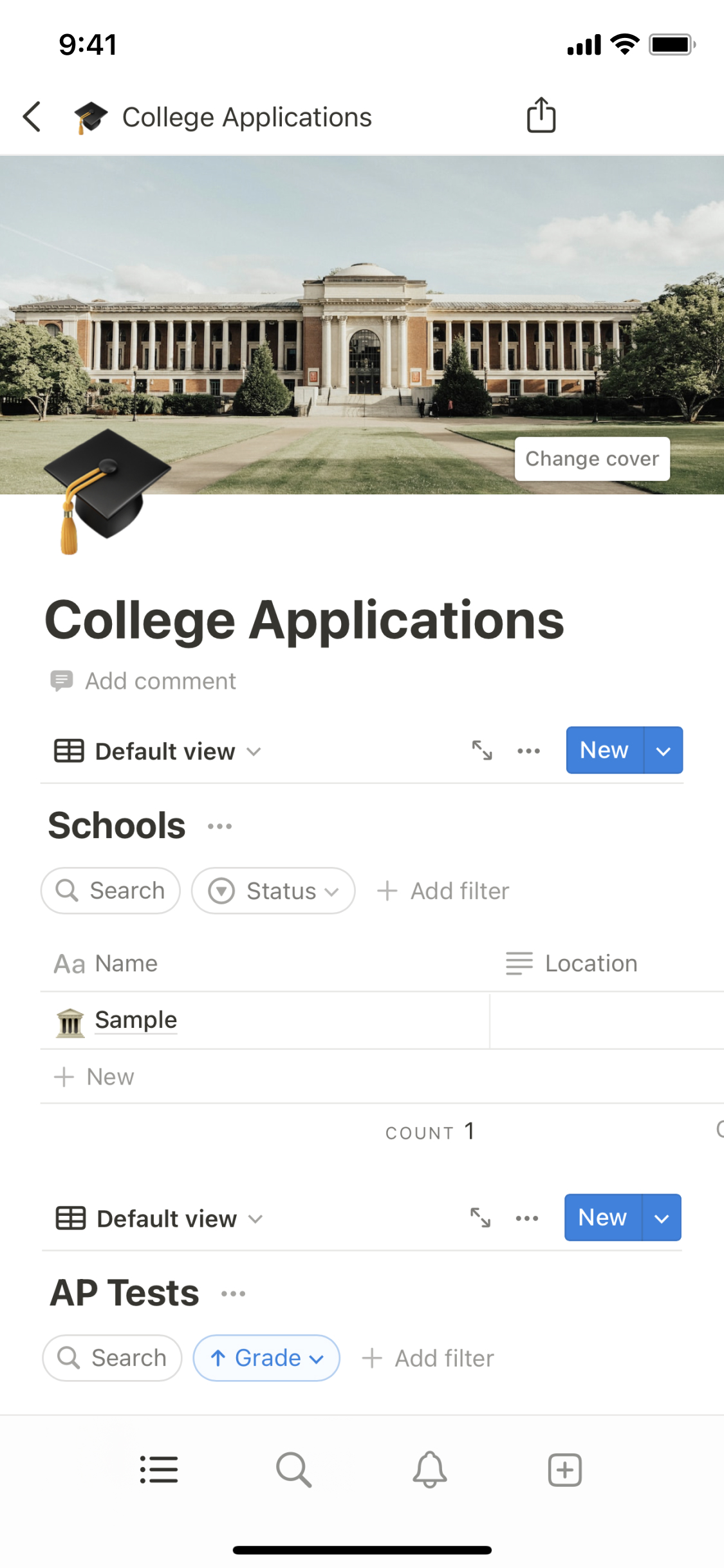Open Schools database in full page
The image size is (724, 1568).
click(x=482, y=751)
